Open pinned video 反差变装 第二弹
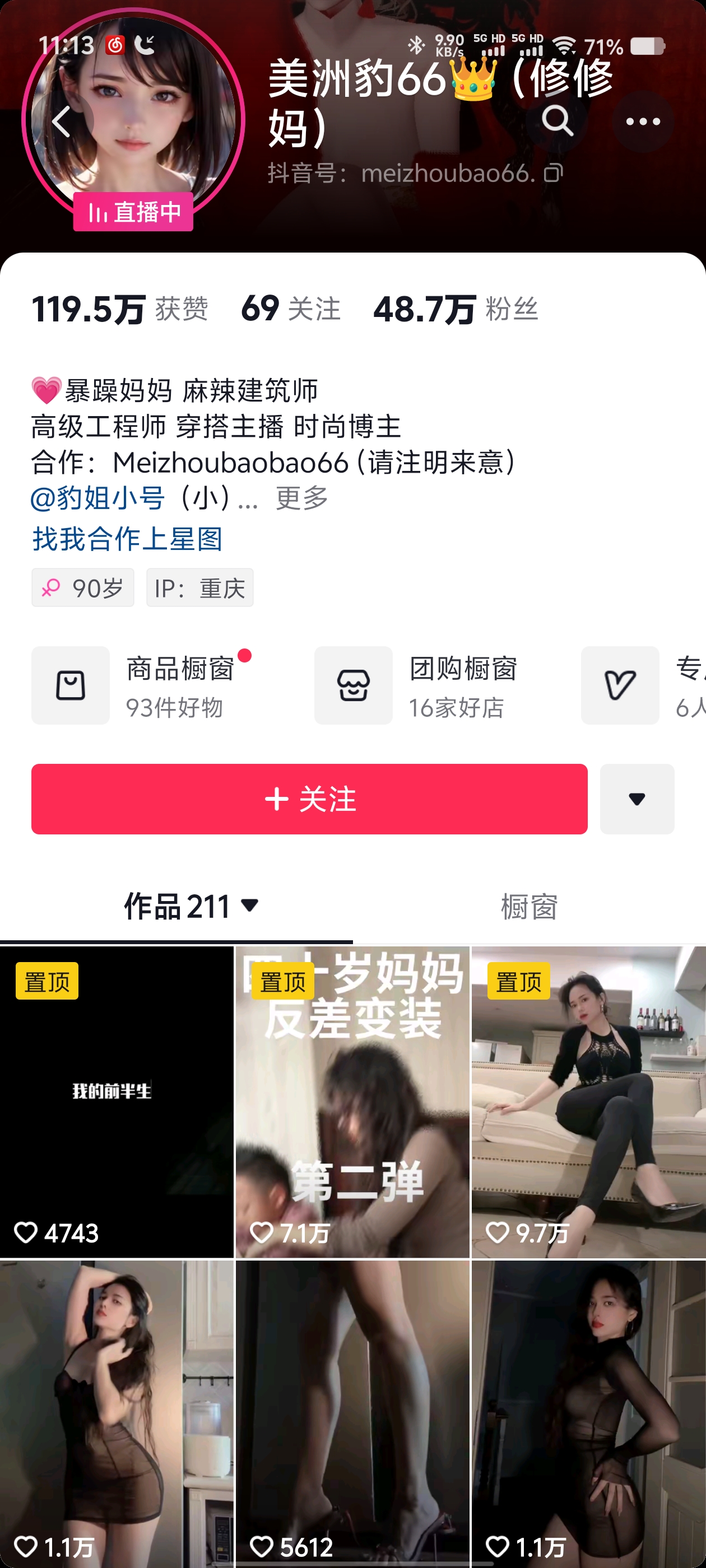 click(x=352, y=1102)
